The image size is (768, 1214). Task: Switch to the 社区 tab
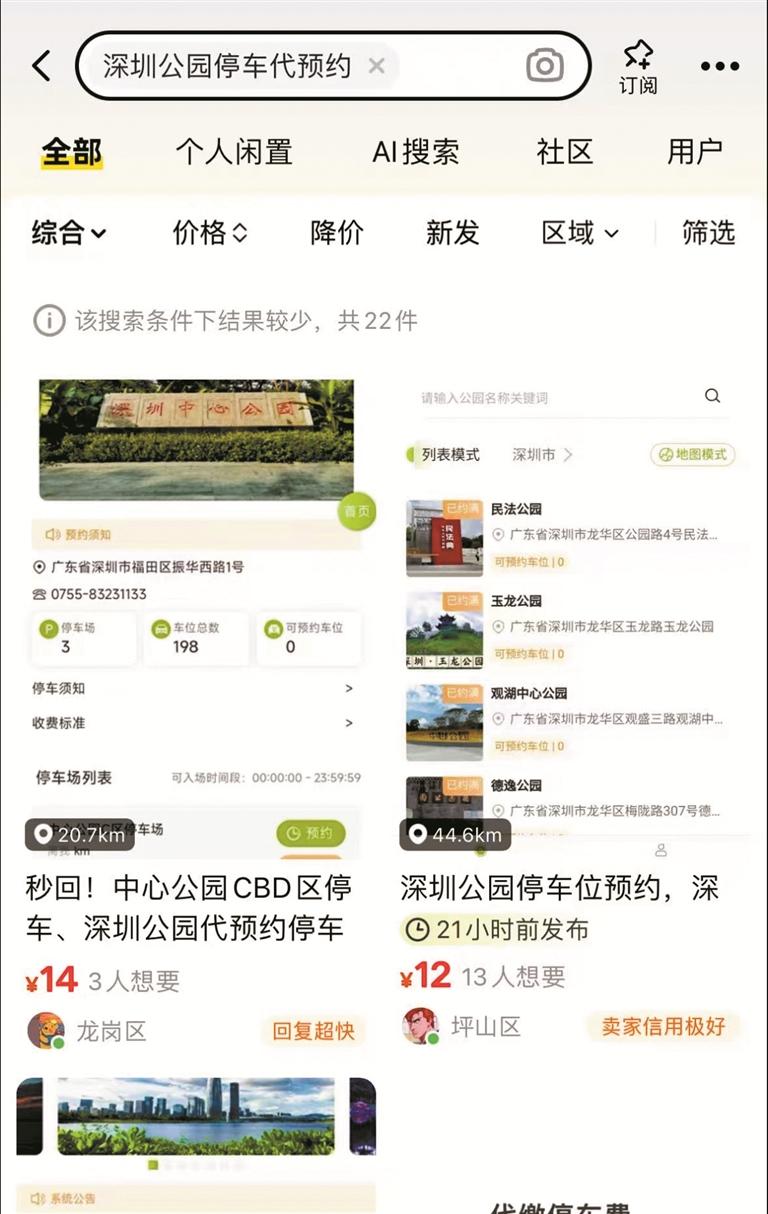pyautogui.click(x=564, y=152)
